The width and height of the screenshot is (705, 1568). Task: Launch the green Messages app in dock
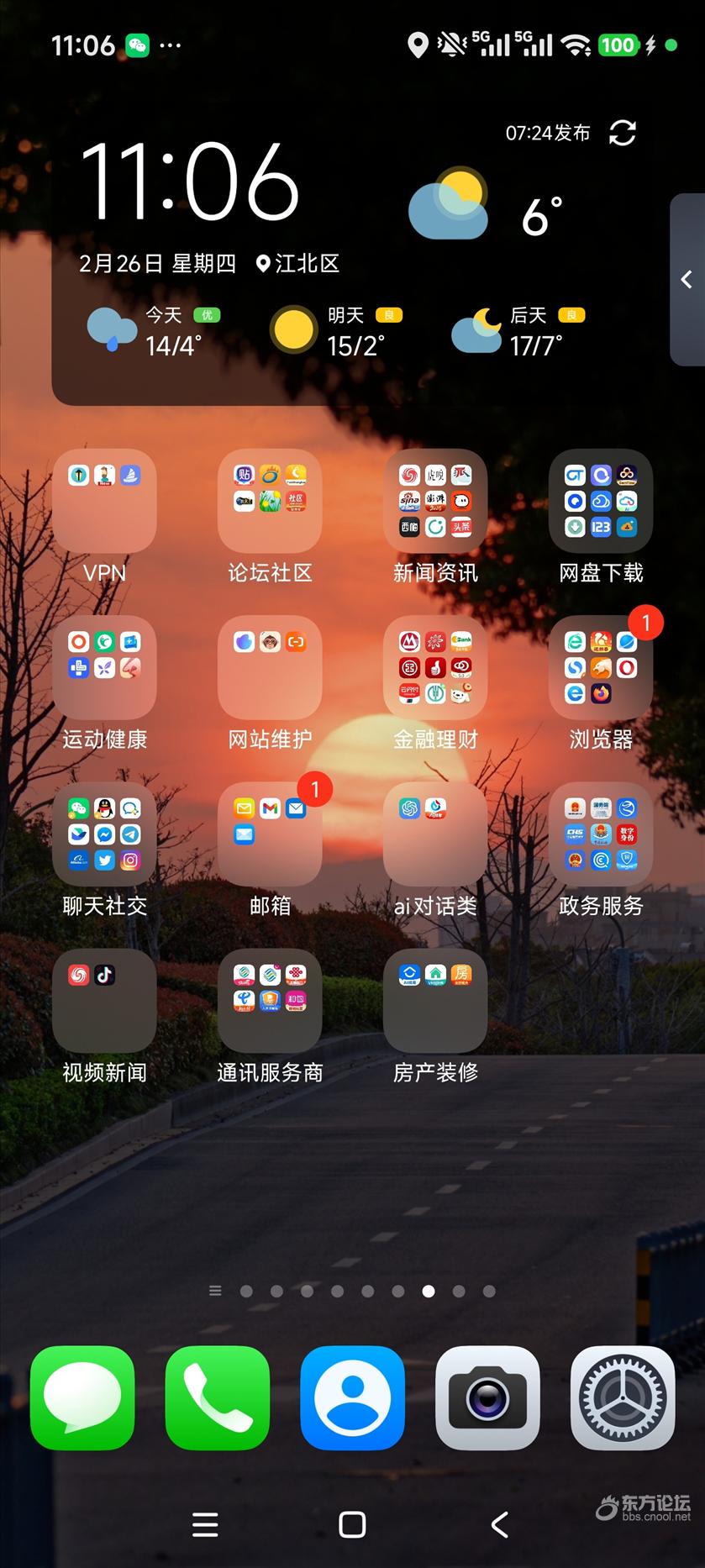coord(82,1398)
